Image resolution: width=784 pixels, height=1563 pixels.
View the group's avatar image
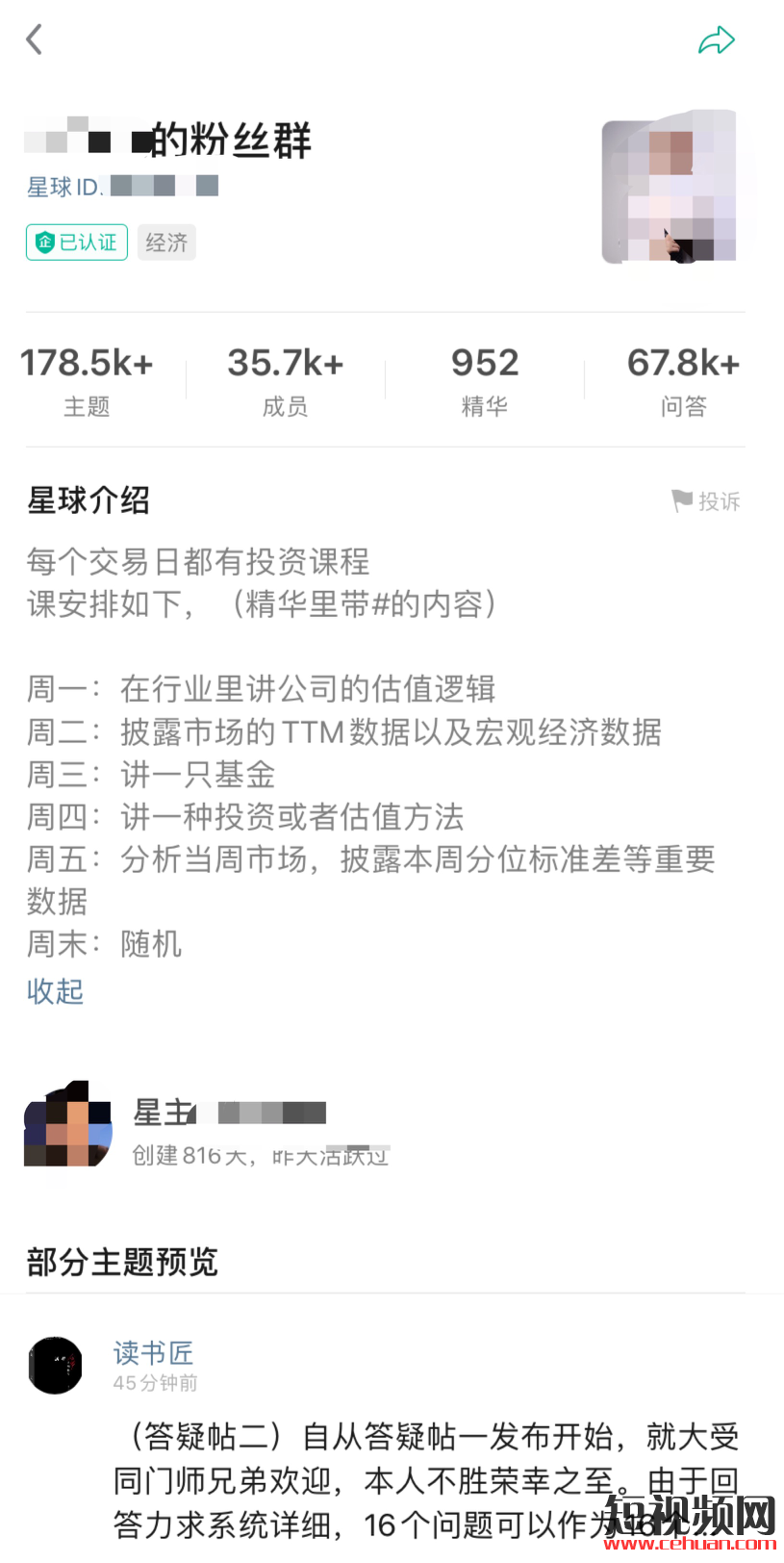coord(670,187)
